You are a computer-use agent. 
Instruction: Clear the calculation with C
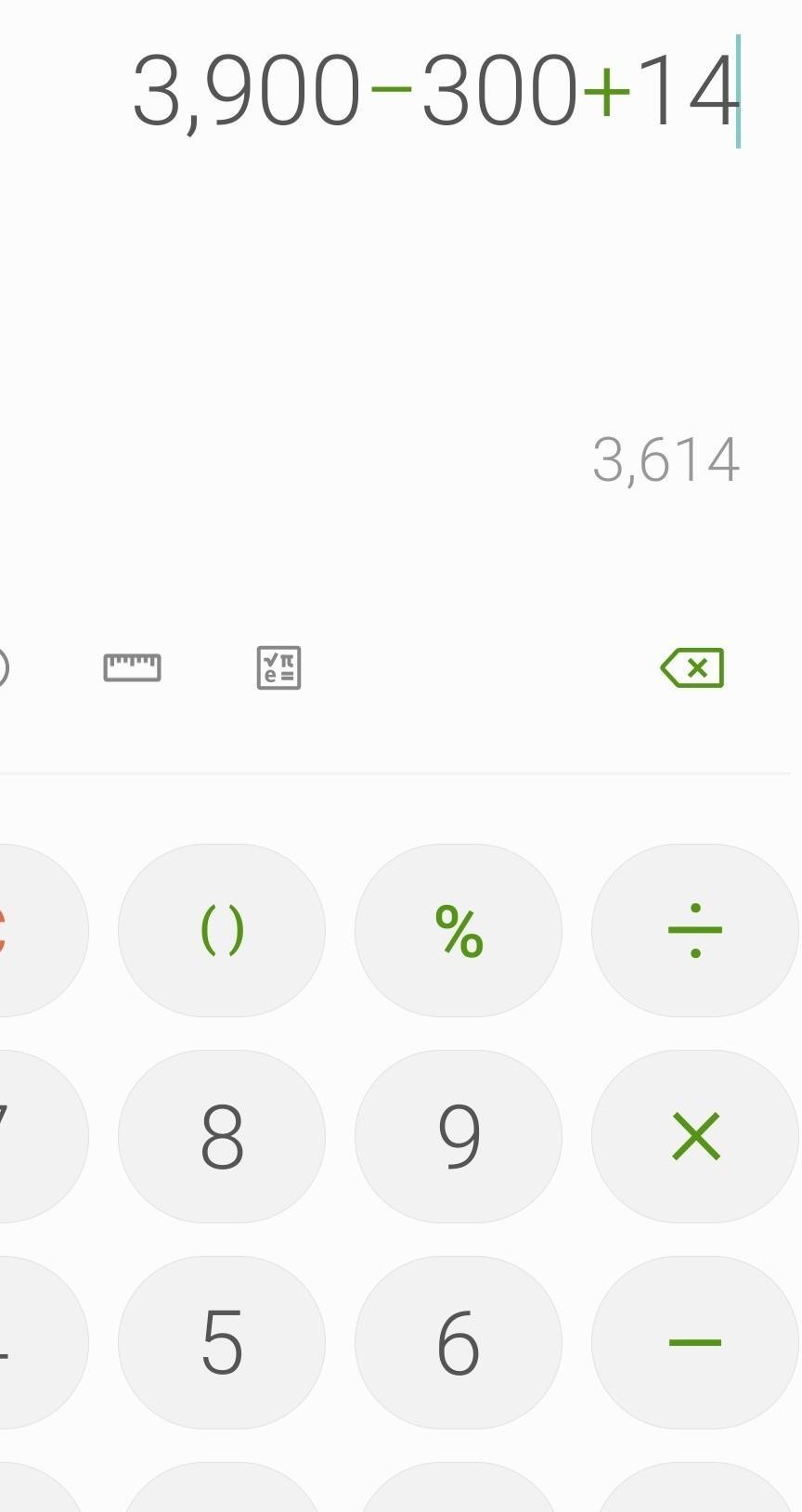tap(37, 930)
